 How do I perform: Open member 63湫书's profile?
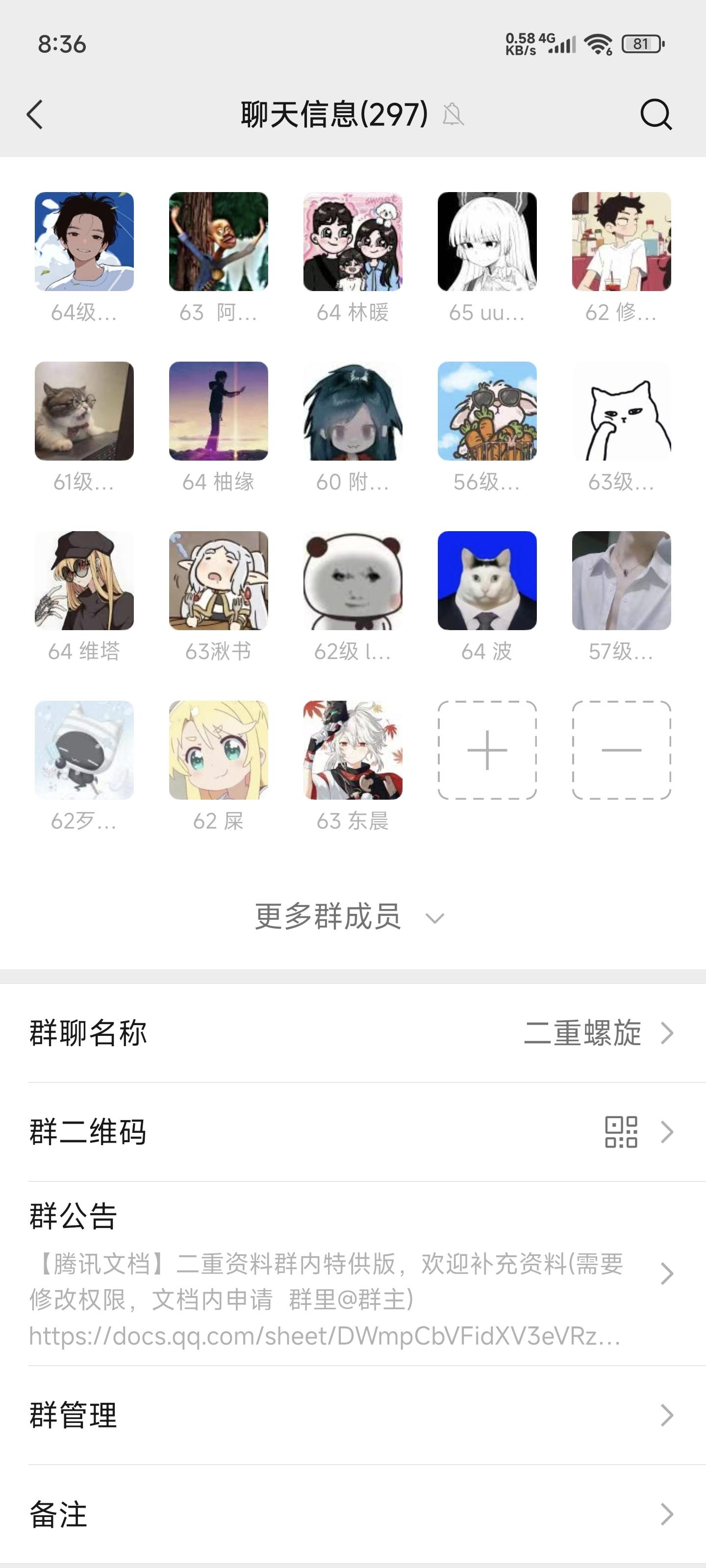(x=218, y=580)
